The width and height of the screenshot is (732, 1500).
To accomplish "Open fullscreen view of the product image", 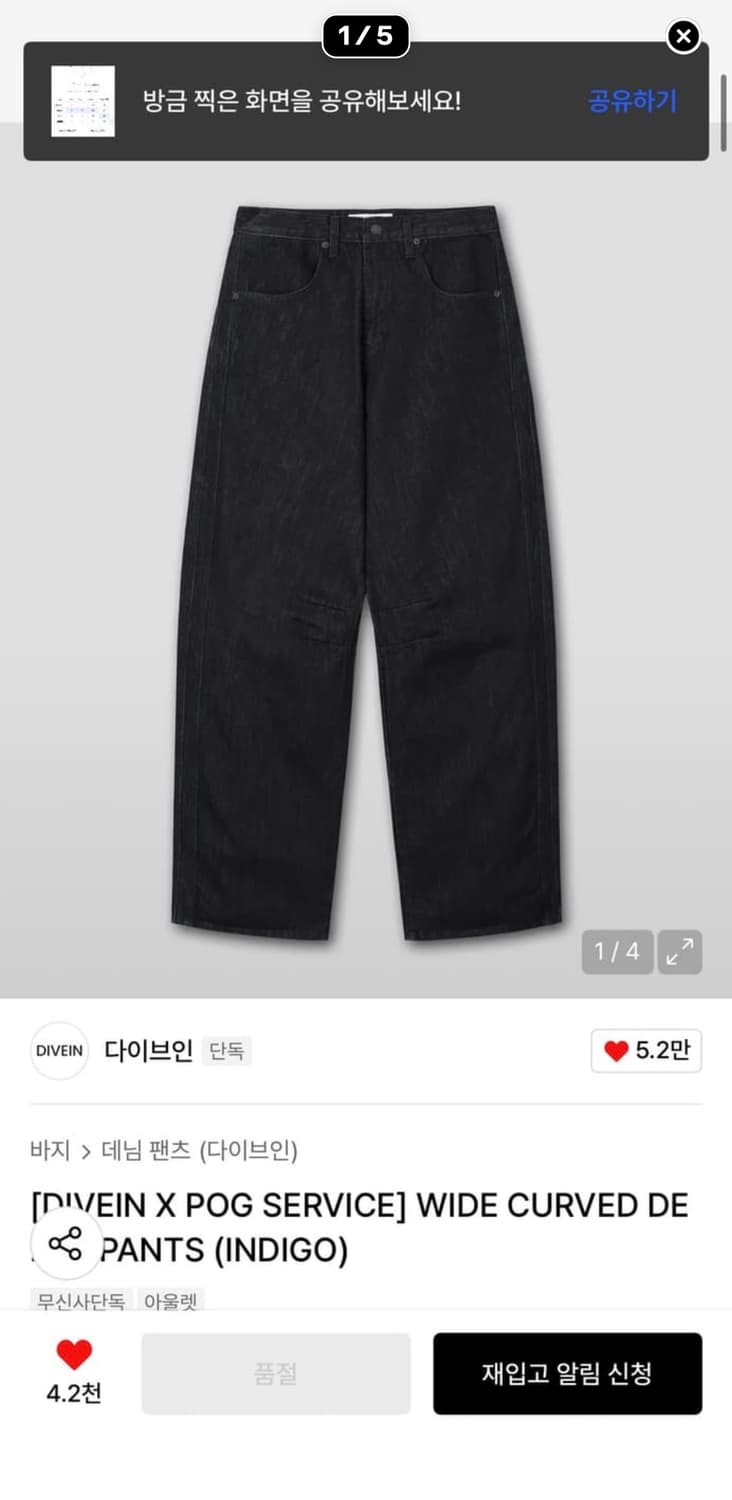I will [679, 952].
